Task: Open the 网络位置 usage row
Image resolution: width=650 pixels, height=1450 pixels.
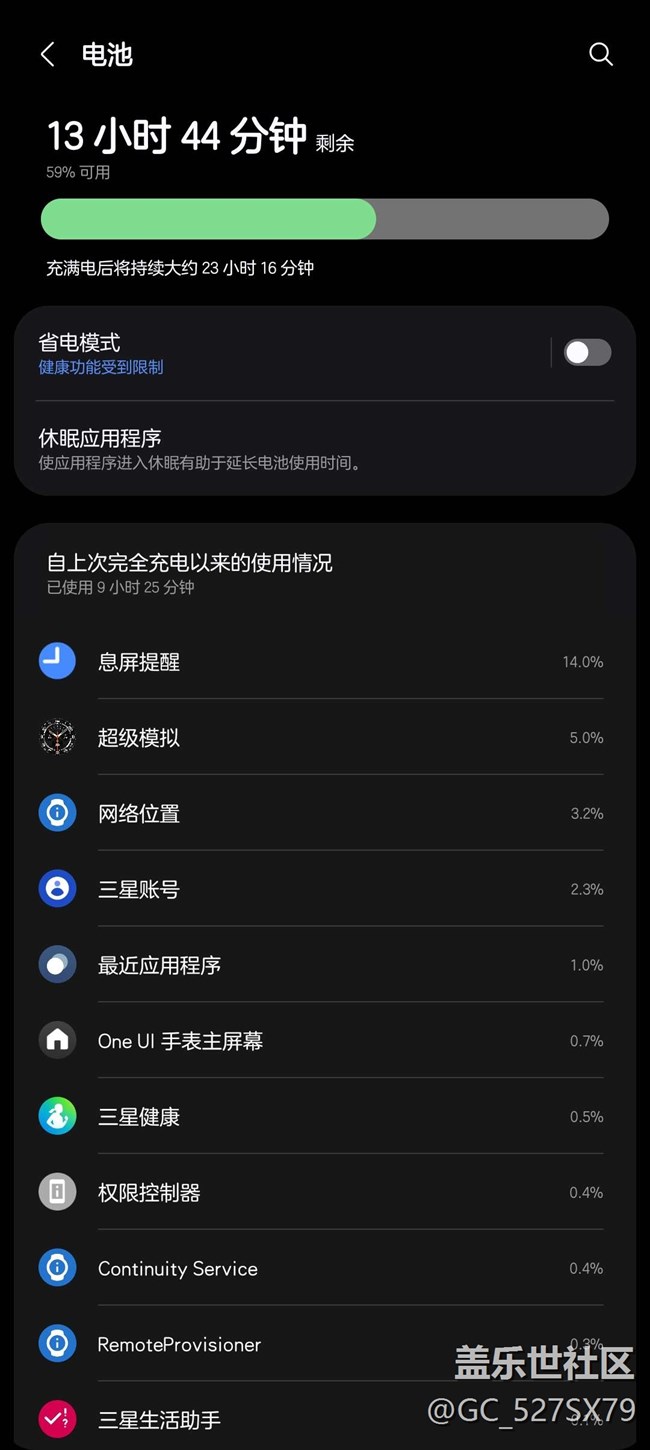Action: tap(325, 813)
